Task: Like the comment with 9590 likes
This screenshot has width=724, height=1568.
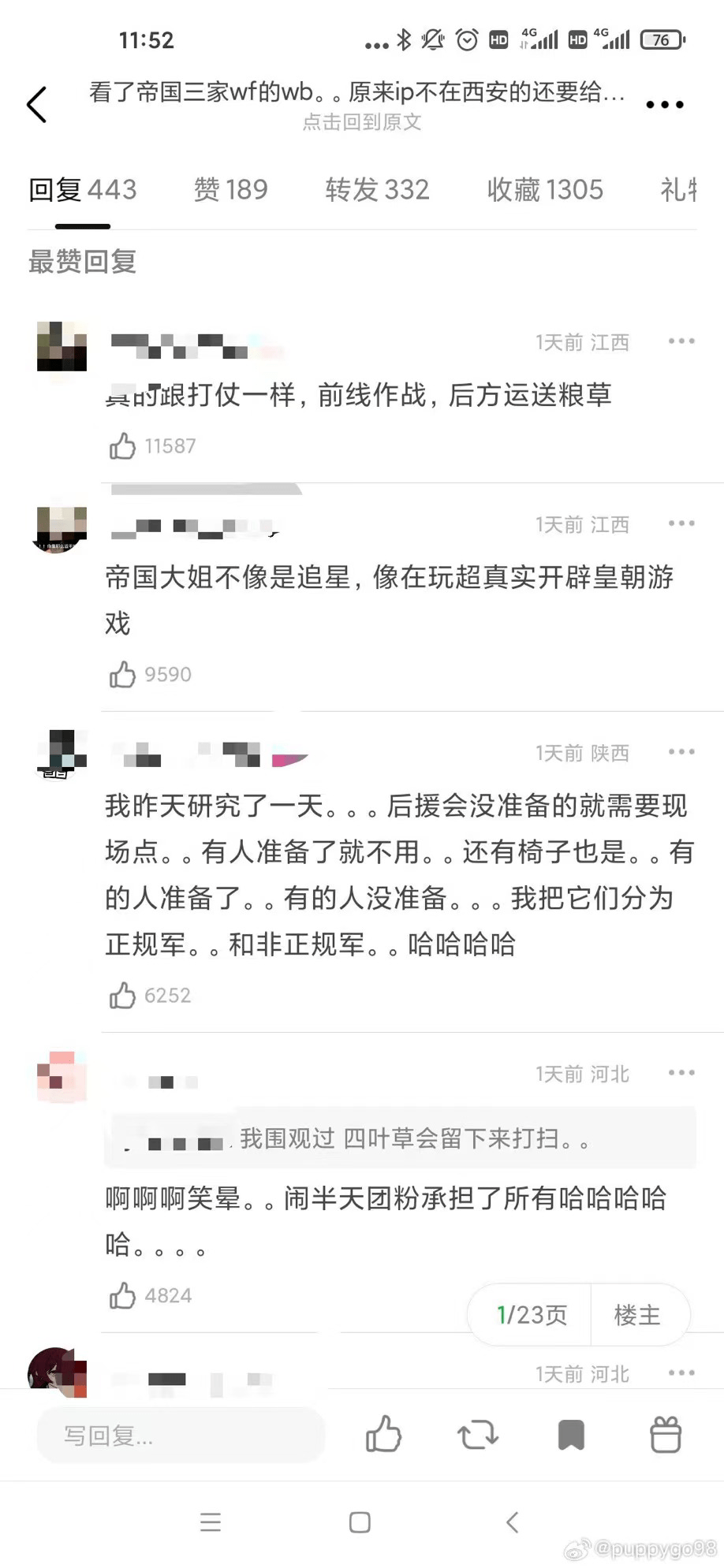Action: (123, 675)
